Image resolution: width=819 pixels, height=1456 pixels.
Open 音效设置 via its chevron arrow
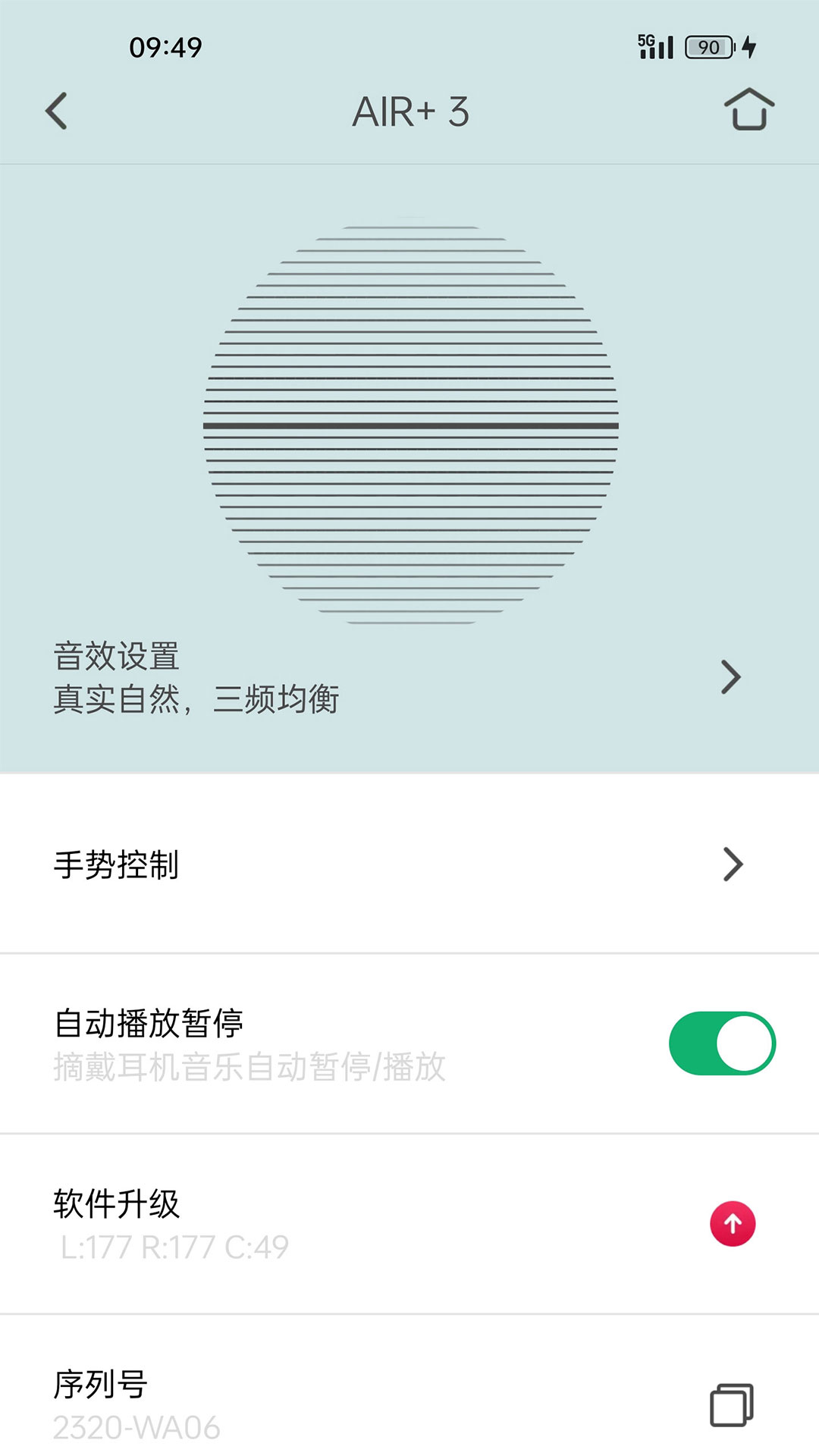coord(730,677)
